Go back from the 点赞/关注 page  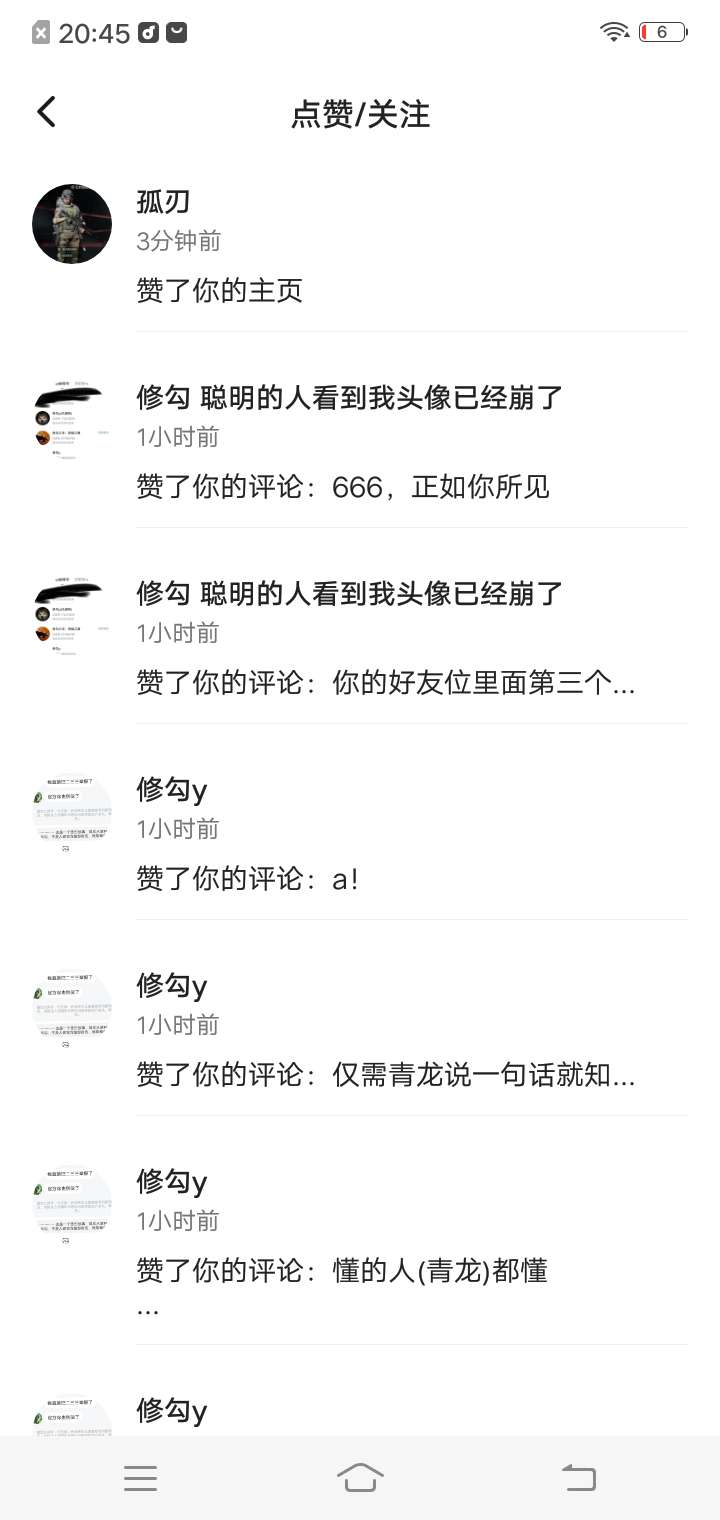46,112
